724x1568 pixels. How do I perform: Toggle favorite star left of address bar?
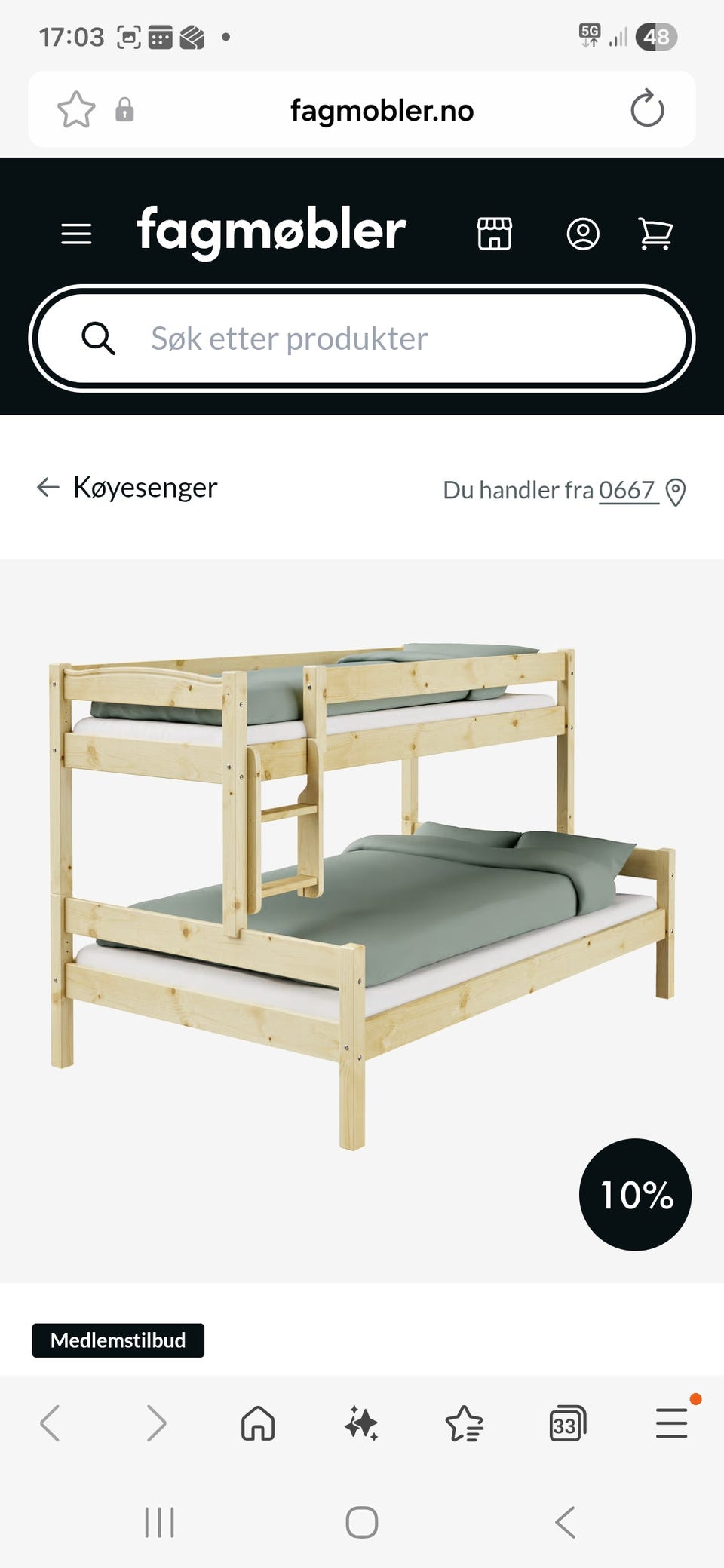tap(75, 109)
